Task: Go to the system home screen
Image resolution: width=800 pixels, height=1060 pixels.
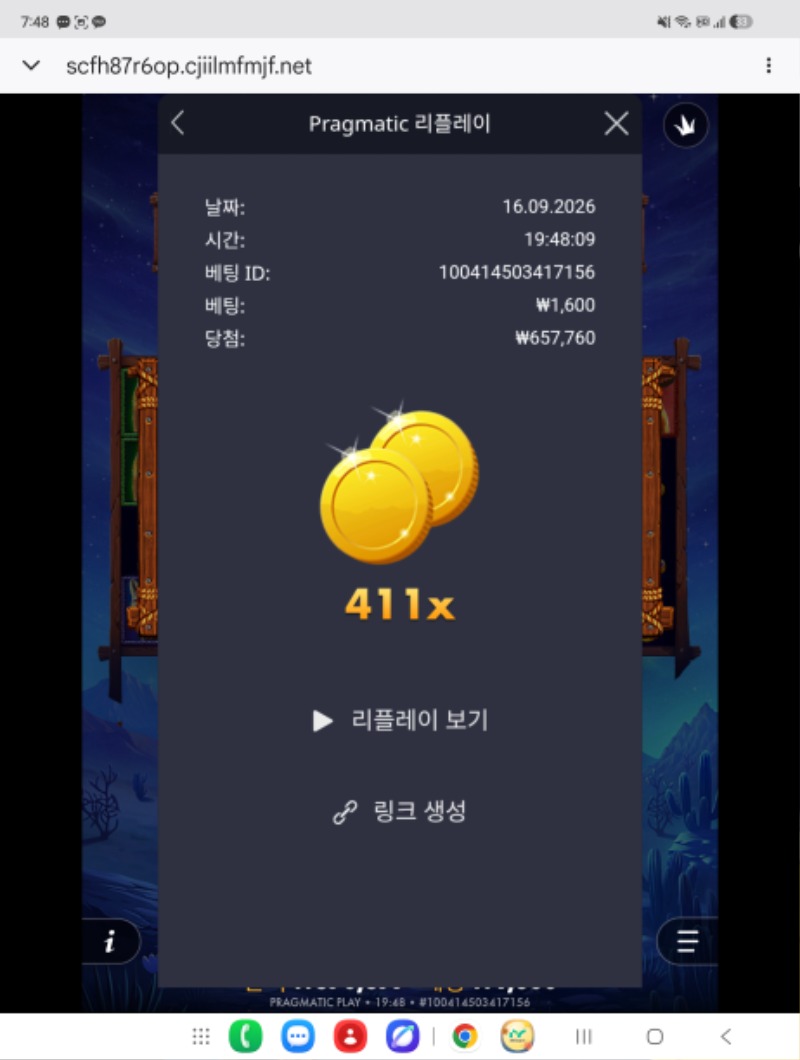Action: (655, 1036)
